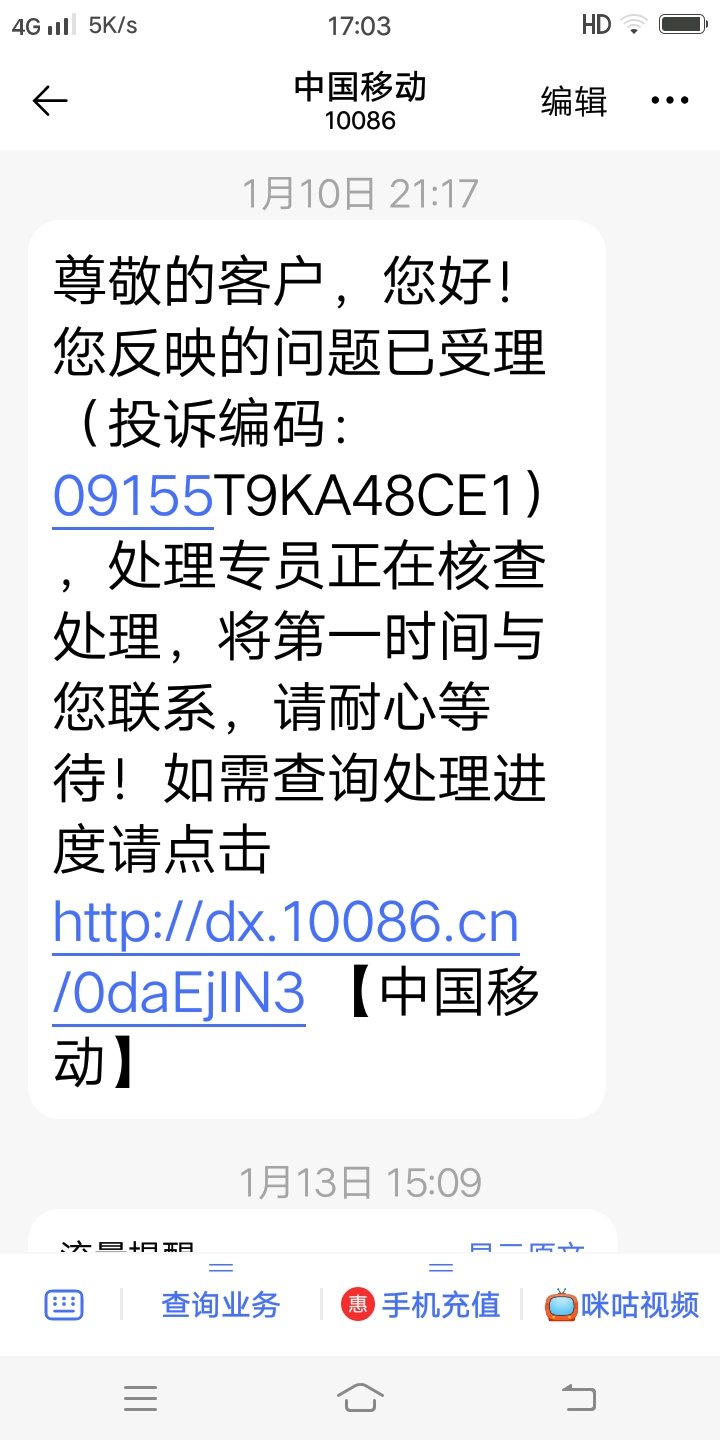Tap the 09155 complaint code link
Viewport: 720px width, 1440px height.
tap(133, 495)
